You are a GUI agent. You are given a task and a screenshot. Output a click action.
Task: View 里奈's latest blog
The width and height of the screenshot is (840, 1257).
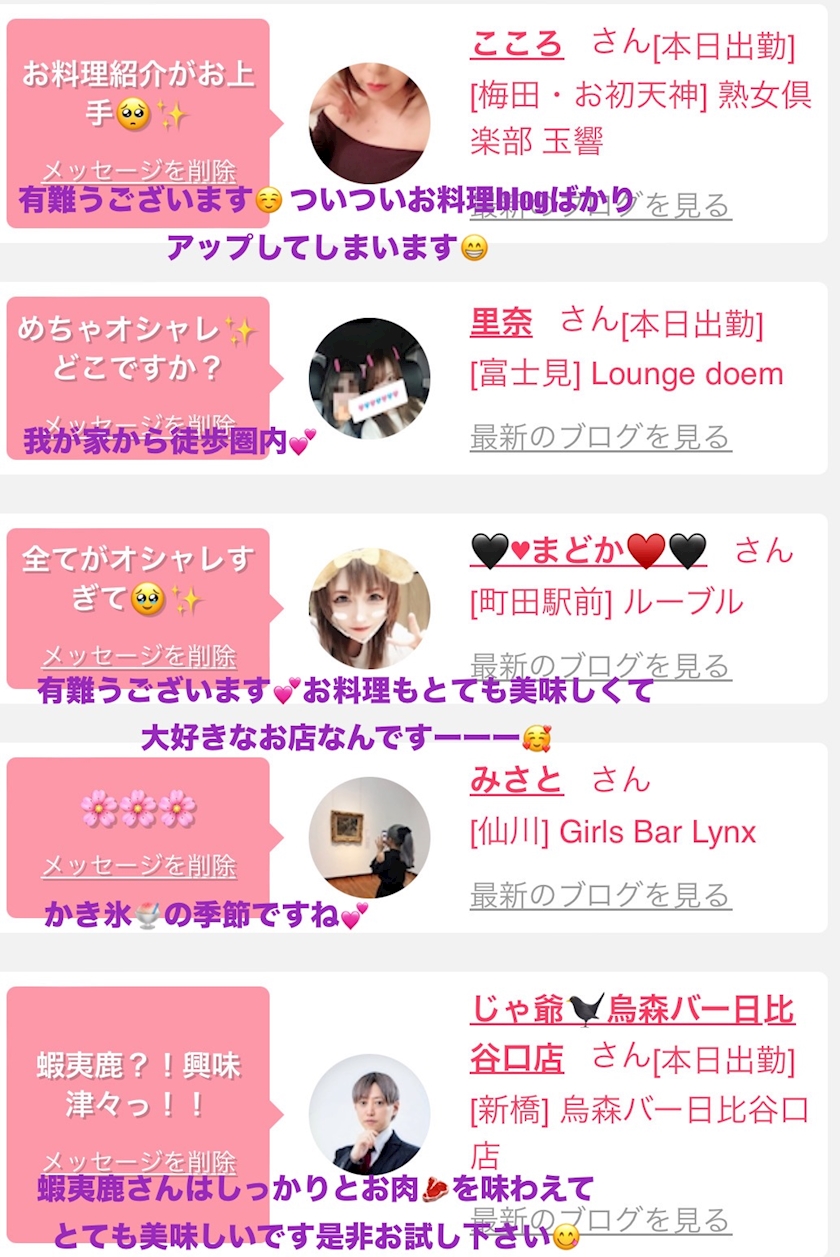[601, 437]
